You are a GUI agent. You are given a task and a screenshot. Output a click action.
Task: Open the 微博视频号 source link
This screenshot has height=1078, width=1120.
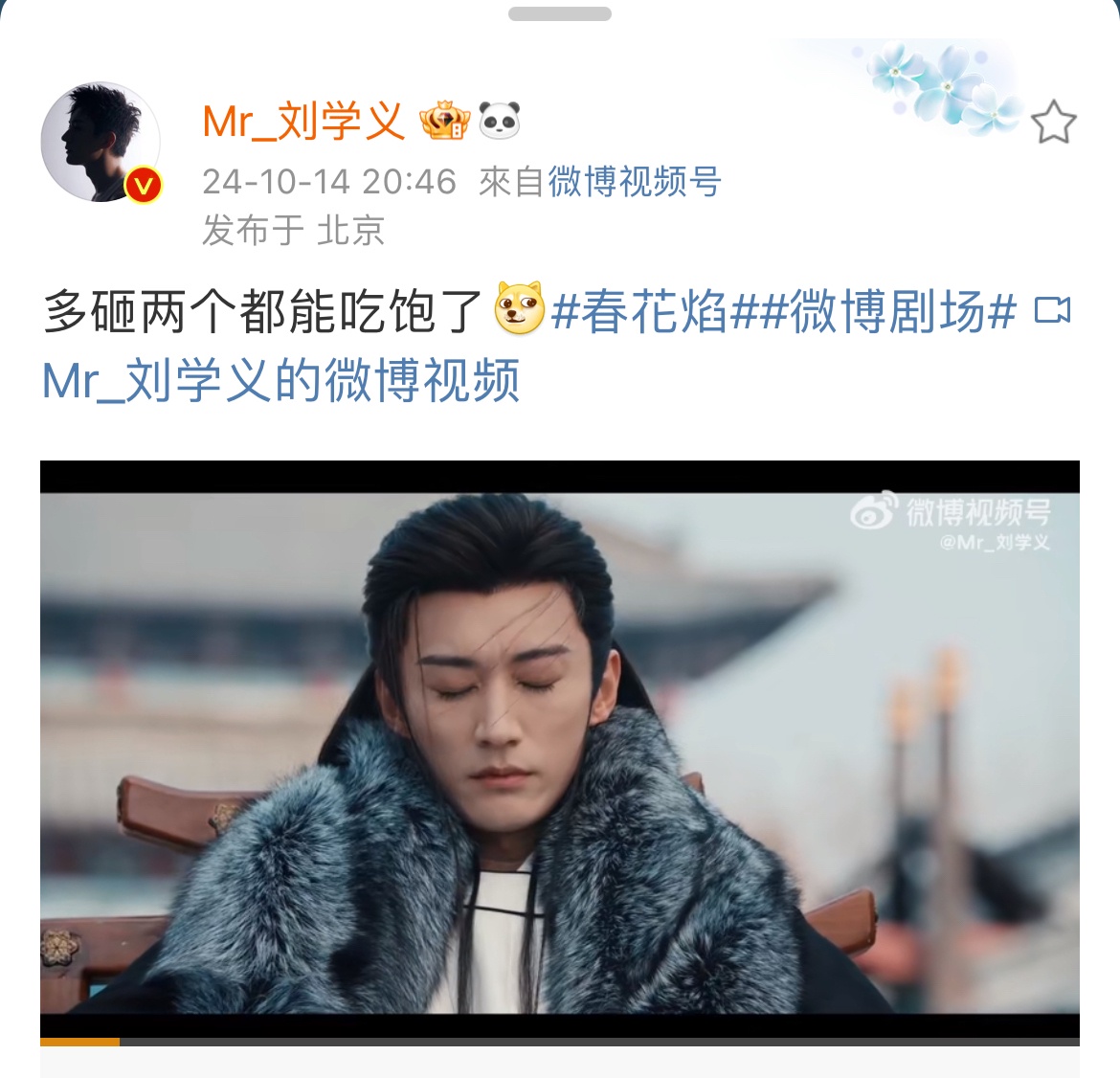click(x=634, y=181)
